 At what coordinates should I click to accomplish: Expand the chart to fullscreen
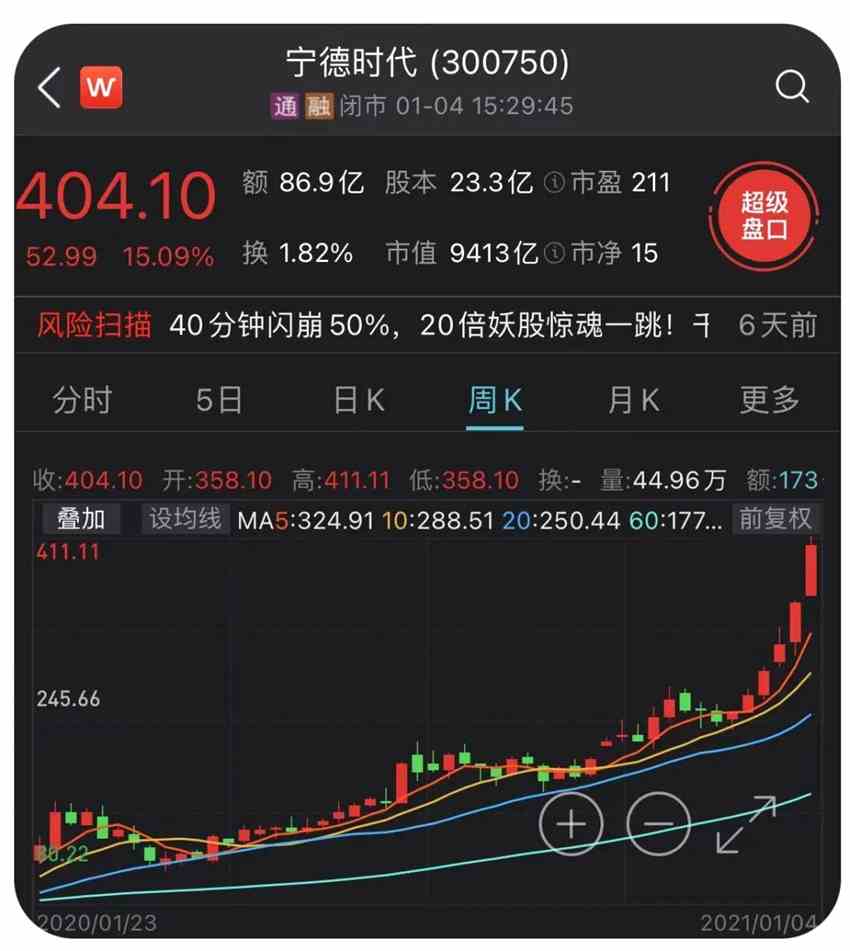pyautogui.click(x=746, y=824)
